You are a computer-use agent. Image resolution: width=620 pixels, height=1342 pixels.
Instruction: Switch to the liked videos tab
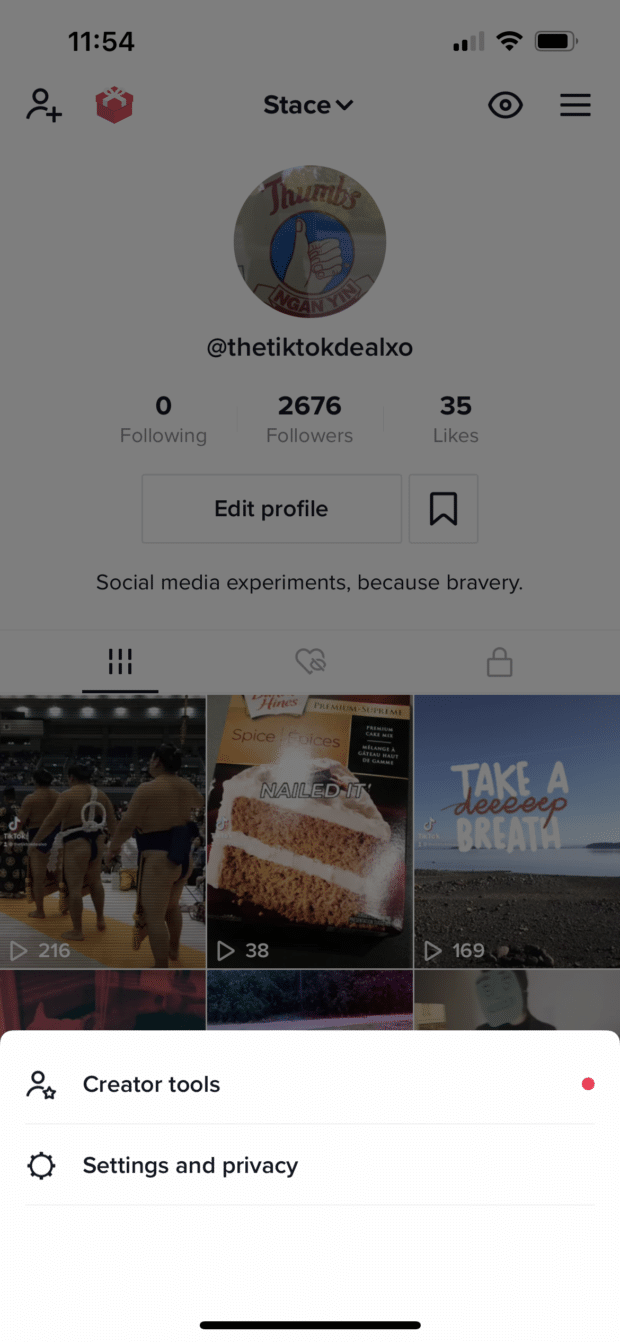[x=310, y=661]
